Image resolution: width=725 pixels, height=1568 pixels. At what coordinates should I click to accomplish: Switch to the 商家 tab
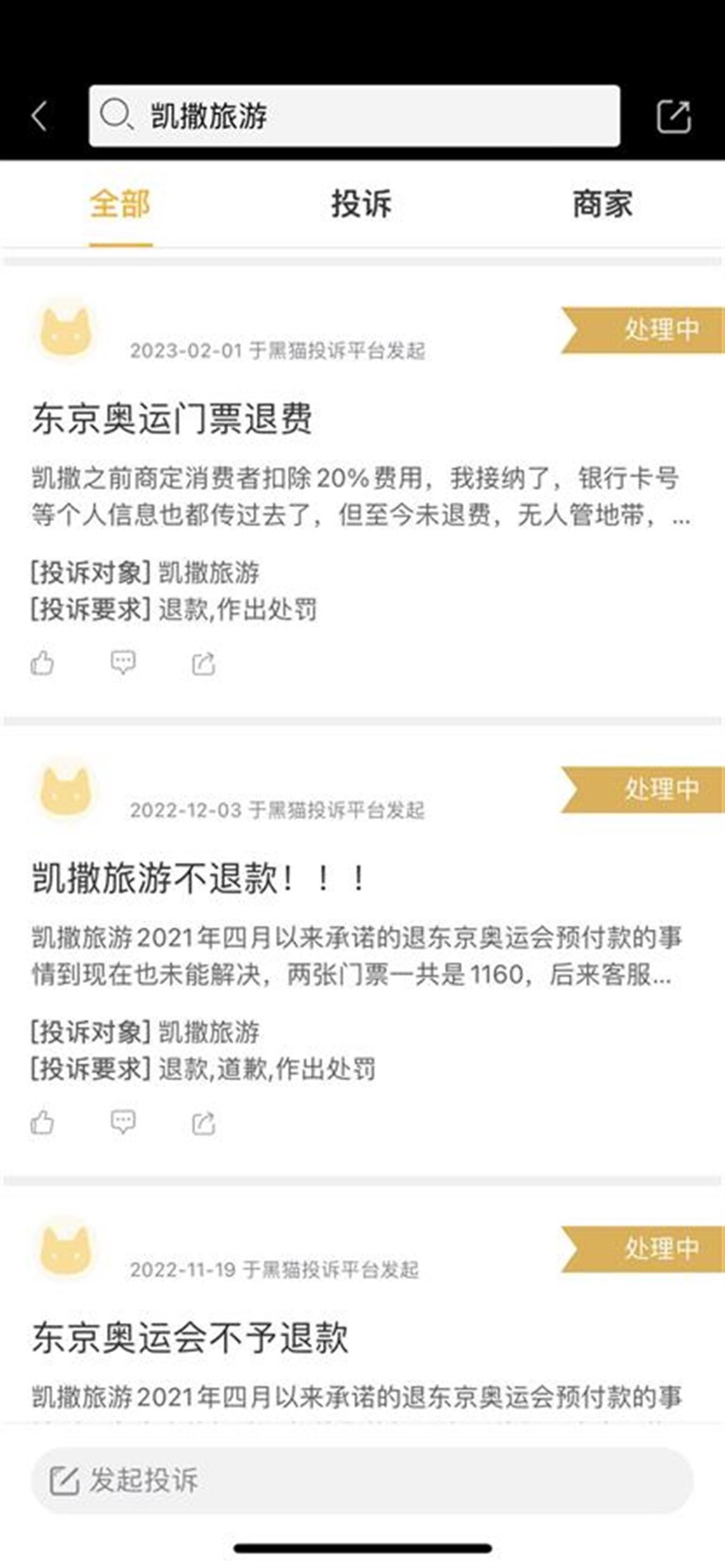click(x=602, y=204)
